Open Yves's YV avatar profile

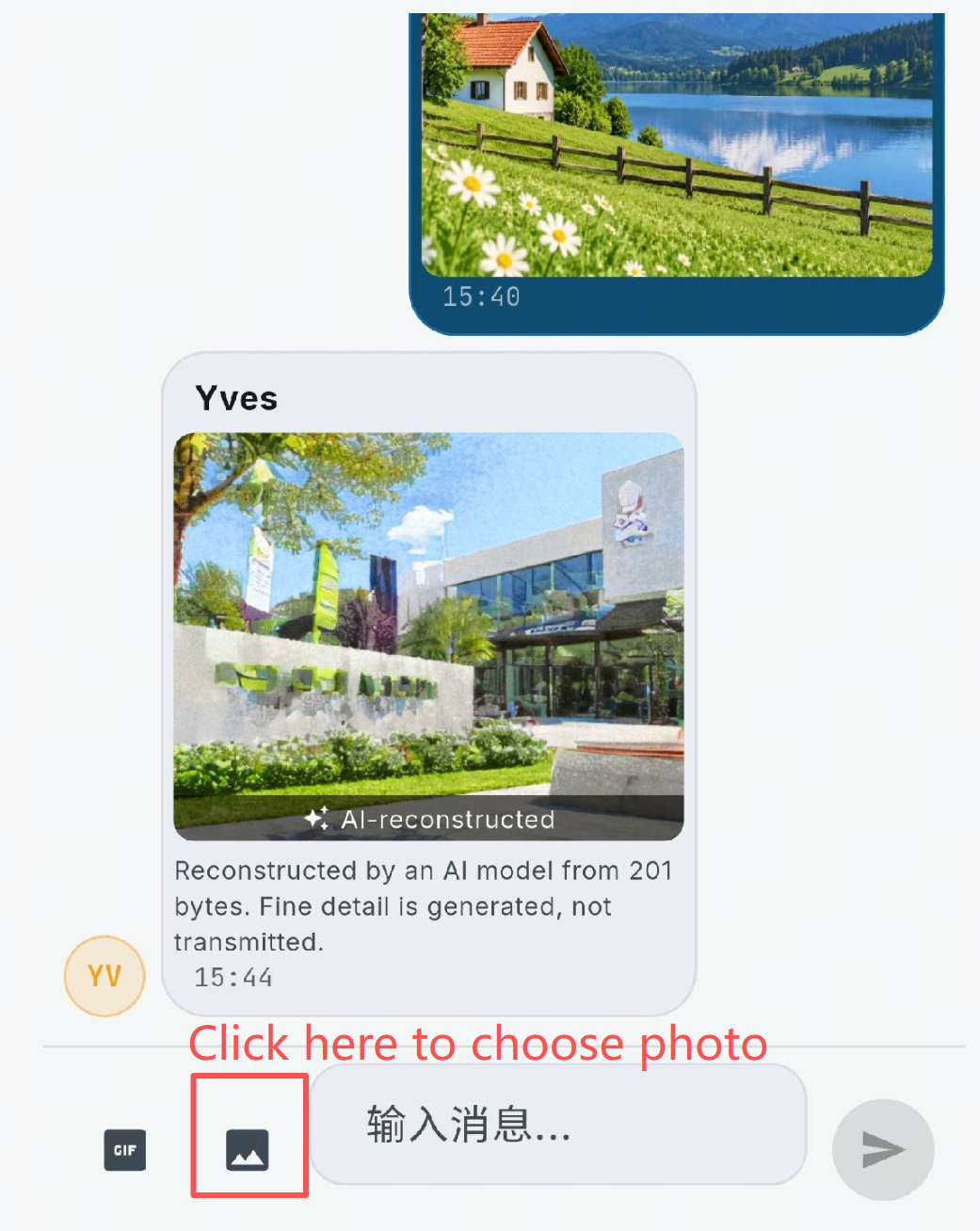coord(104,976)
